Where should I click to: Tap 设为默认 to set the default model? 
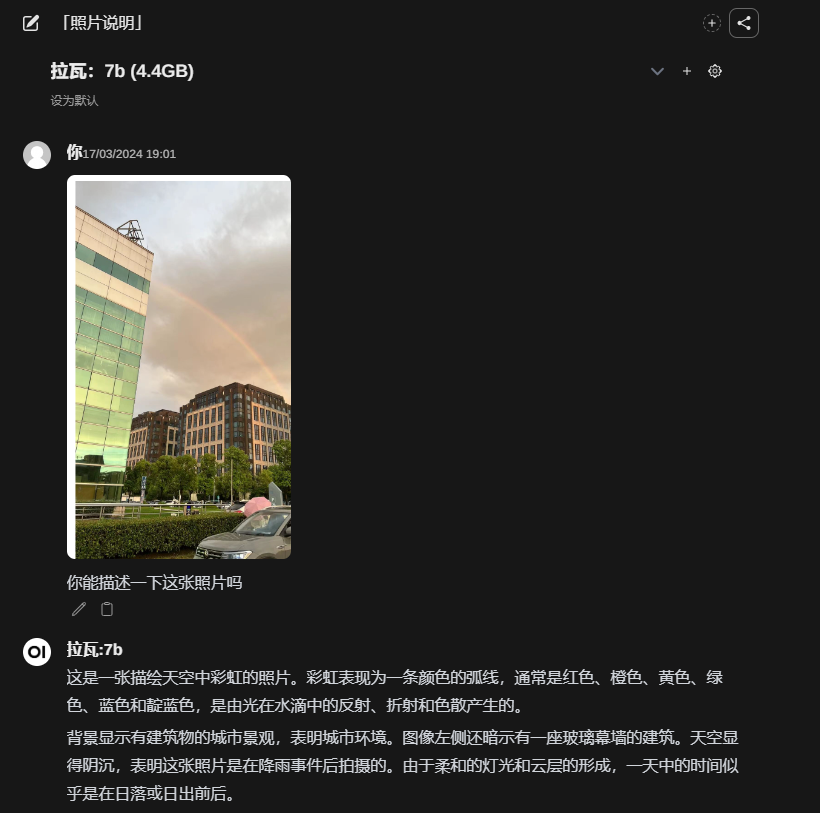tap(75, 100)
